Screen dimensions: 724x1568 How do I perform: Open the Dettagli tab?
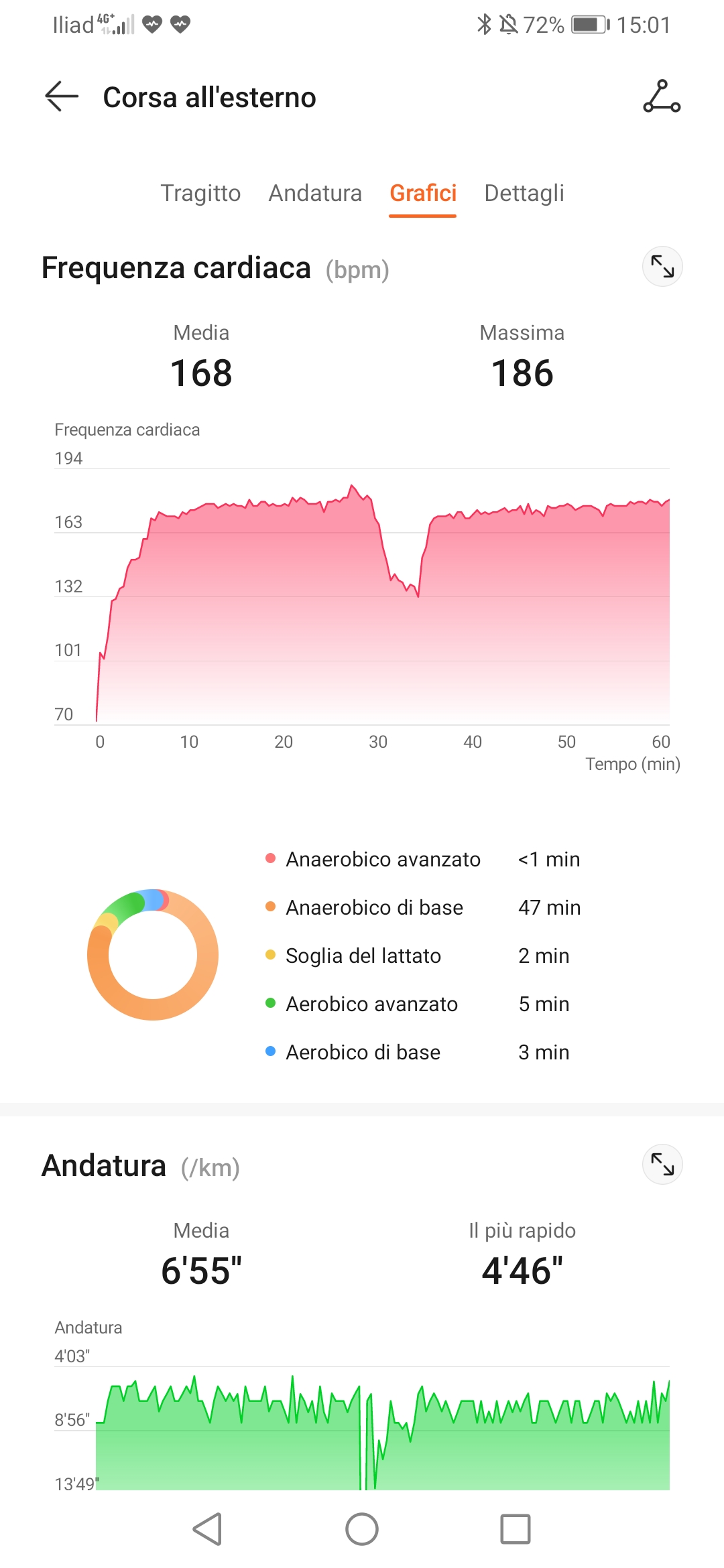point(524,193)
